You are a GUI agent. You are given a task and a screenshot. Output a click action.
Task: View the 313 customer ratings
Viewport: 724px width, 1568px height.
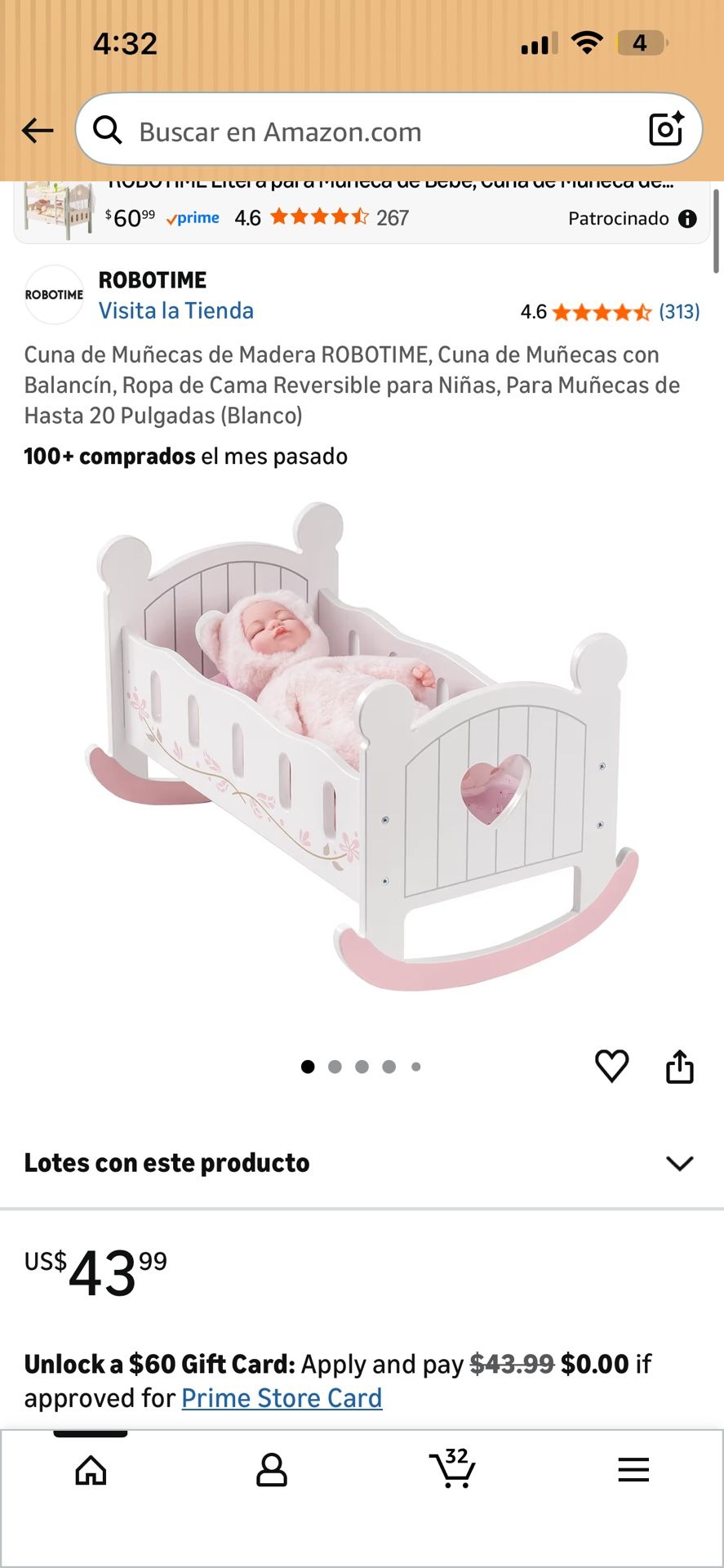[679, 312]
